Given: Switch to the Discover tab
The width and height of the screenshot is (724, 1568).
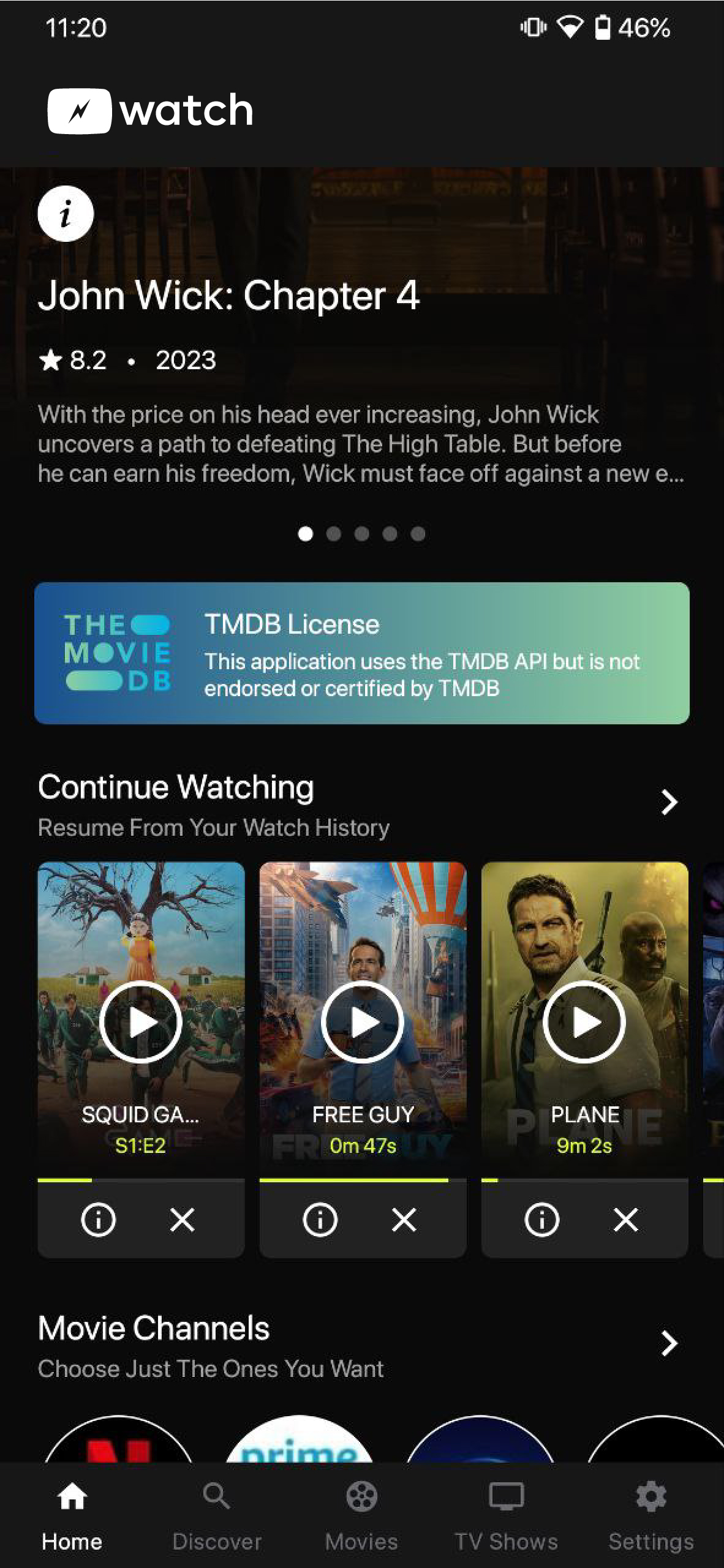Looking at the screenshot, I should tap(217, 1515).
